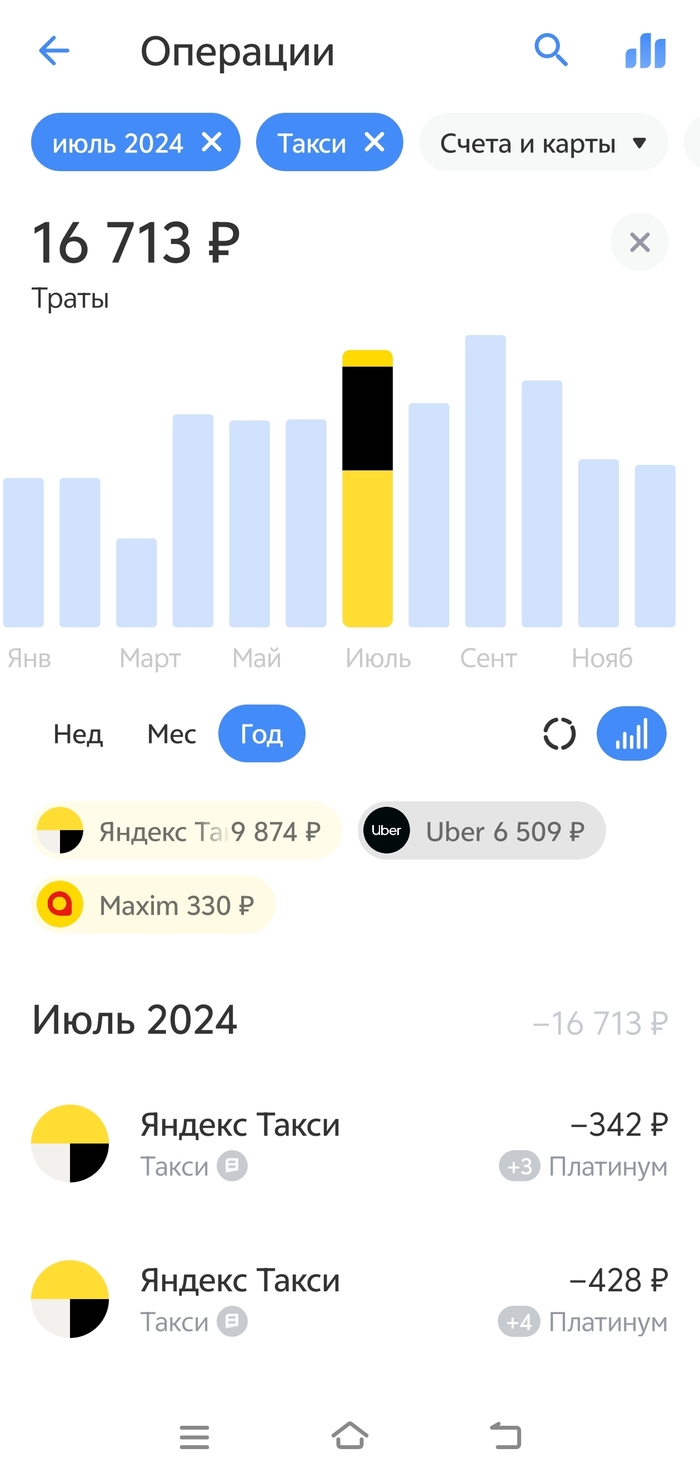Open search in the operations header
The width and height of the screenshot is (700, 1478).
[551, 49]
